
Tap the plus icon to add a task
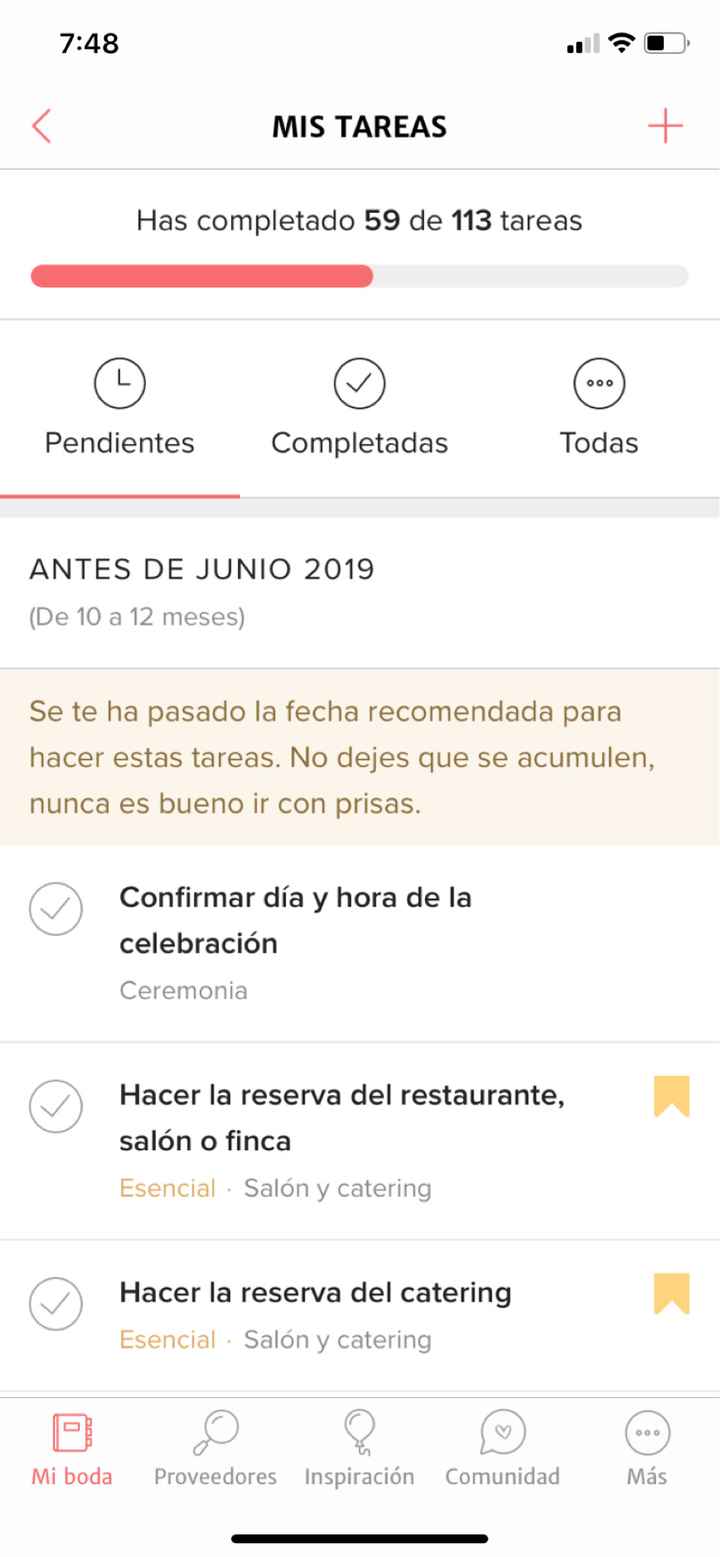click(665, 126)
